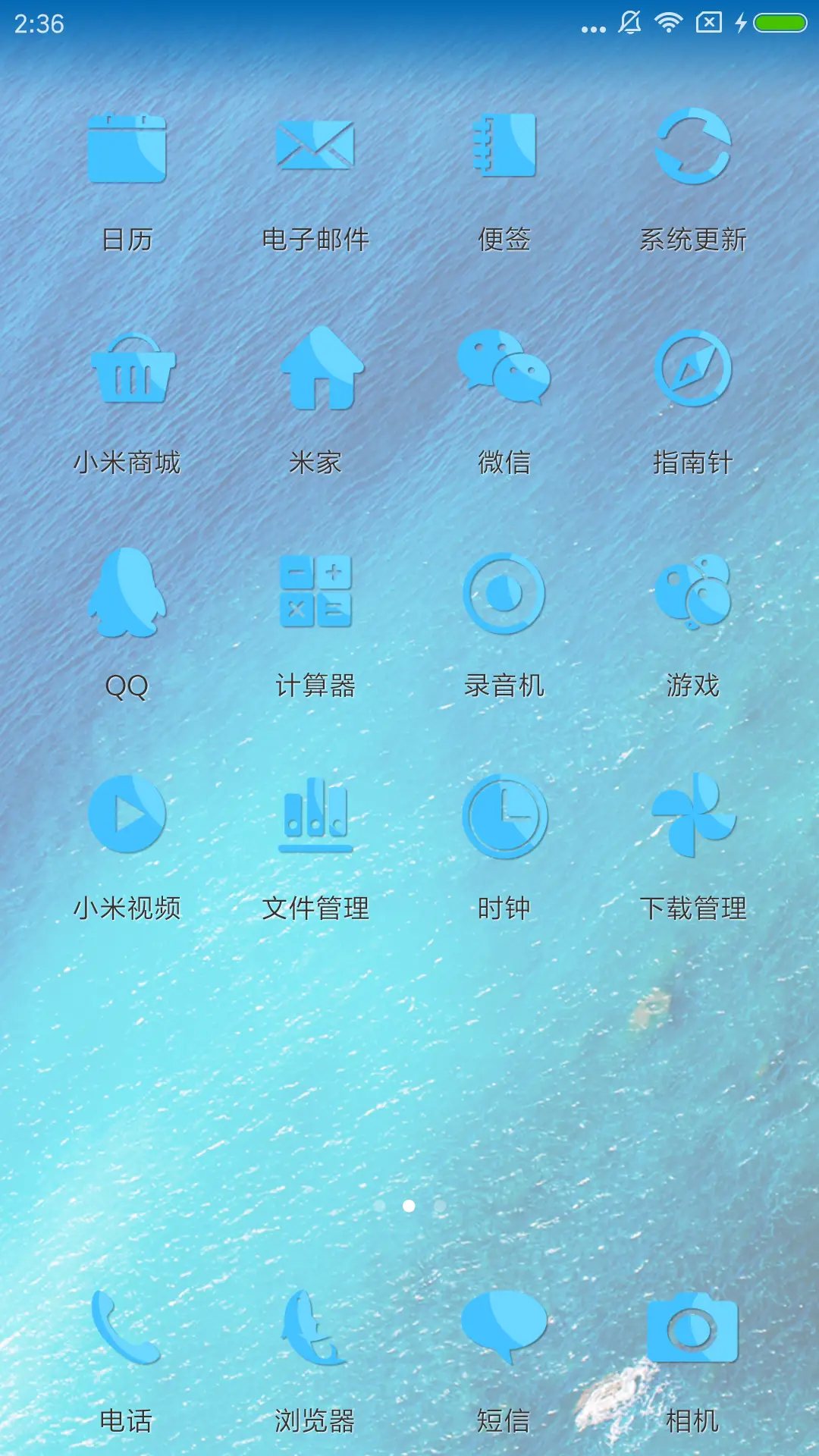This screenshot has width=819, height=1456.
Task: Launch QQ messenger
Action: coord(125,595)
